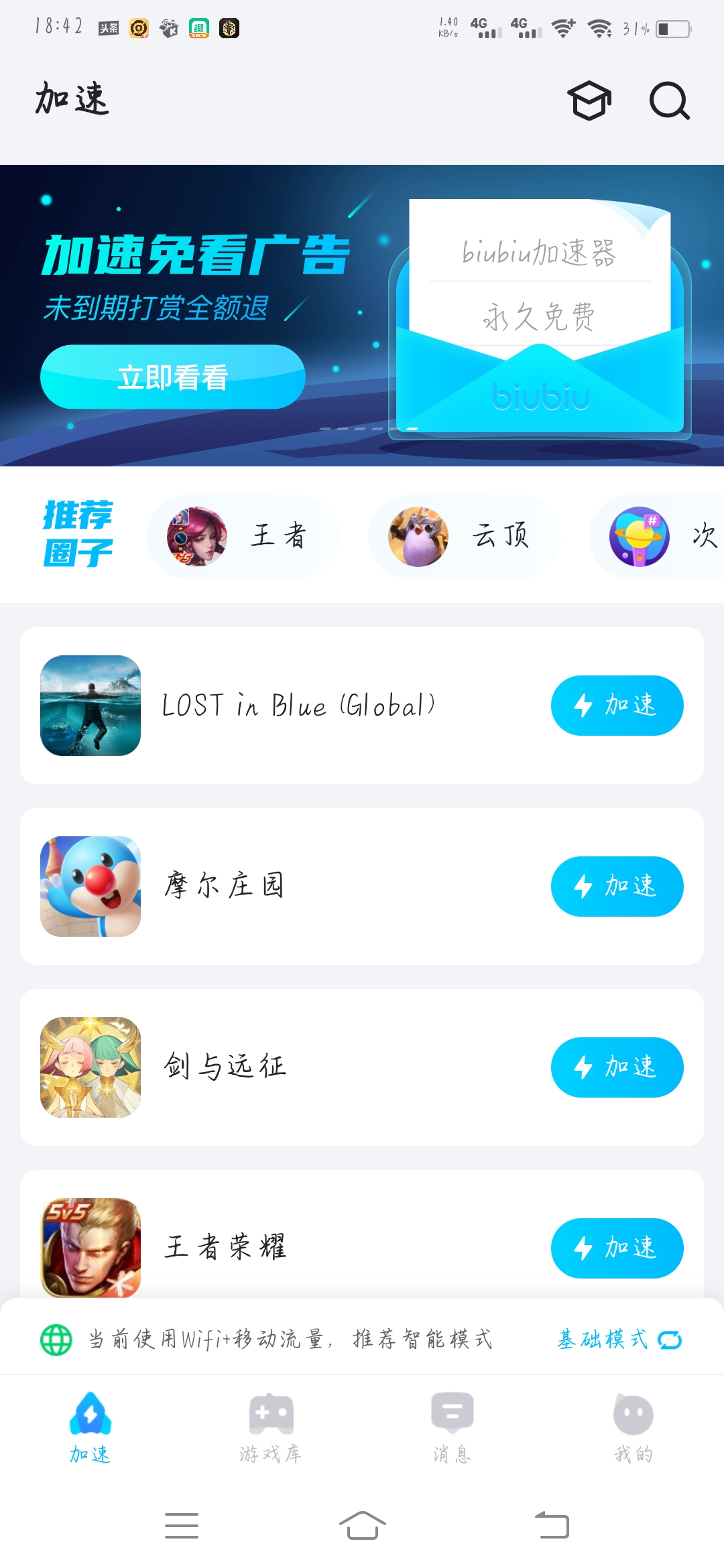The image size is (724, 1568).
Task: Enable acceleration for LOST in Blue (Global)
Action: [617, 705]
